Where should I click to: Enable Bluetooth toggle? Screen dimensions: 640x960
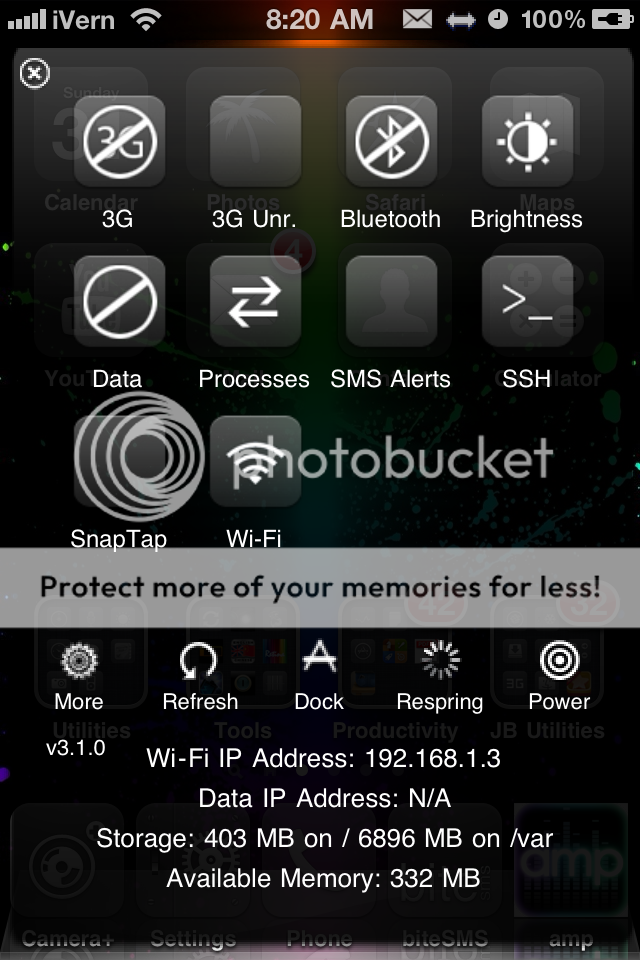tap(391, 142)
